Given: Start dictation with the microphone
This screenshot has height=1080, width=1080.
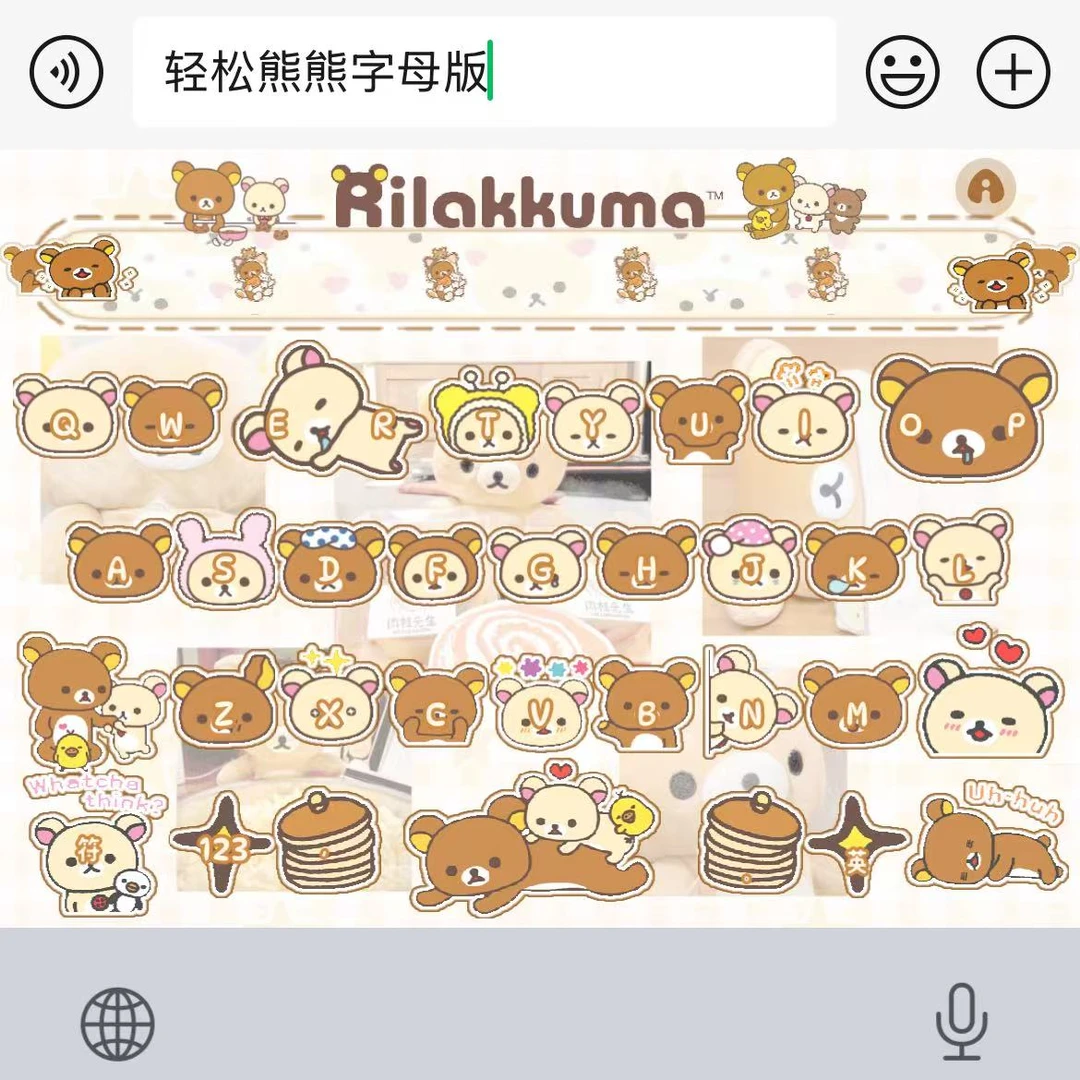Looking at the screenshot, I should tap(962, 1022).
